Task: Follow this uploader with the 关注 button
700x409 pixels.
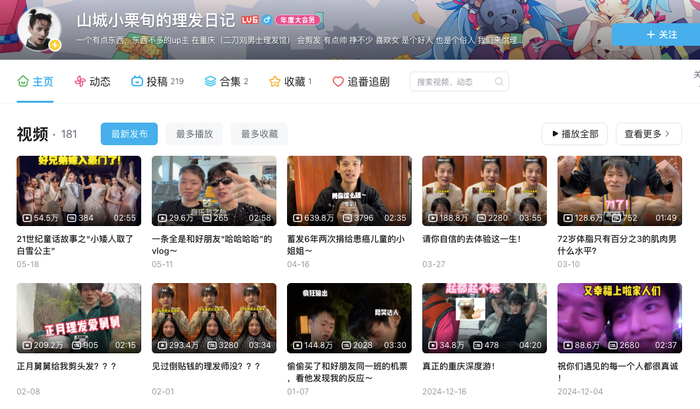Action: pos(654,34)
